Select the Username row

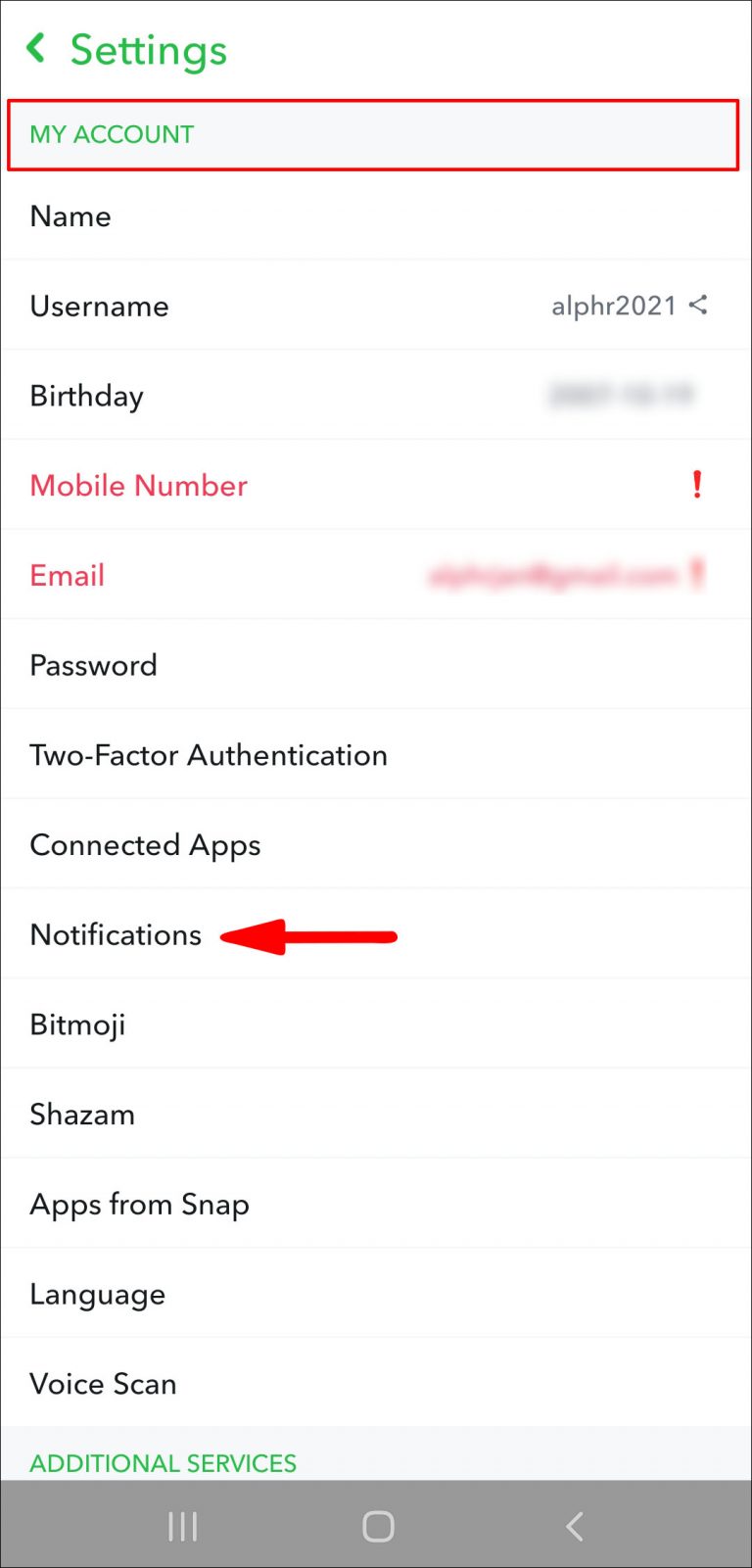pyautogui.click(x=99, y=306)
